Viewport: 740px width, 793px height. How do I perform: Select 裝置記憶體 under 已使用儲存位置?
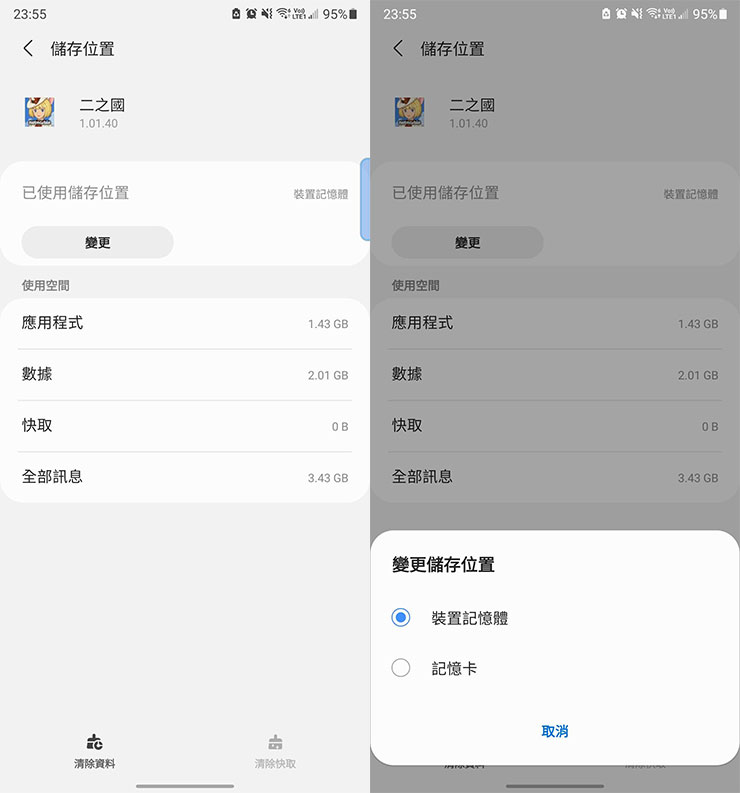pos(322,194)
